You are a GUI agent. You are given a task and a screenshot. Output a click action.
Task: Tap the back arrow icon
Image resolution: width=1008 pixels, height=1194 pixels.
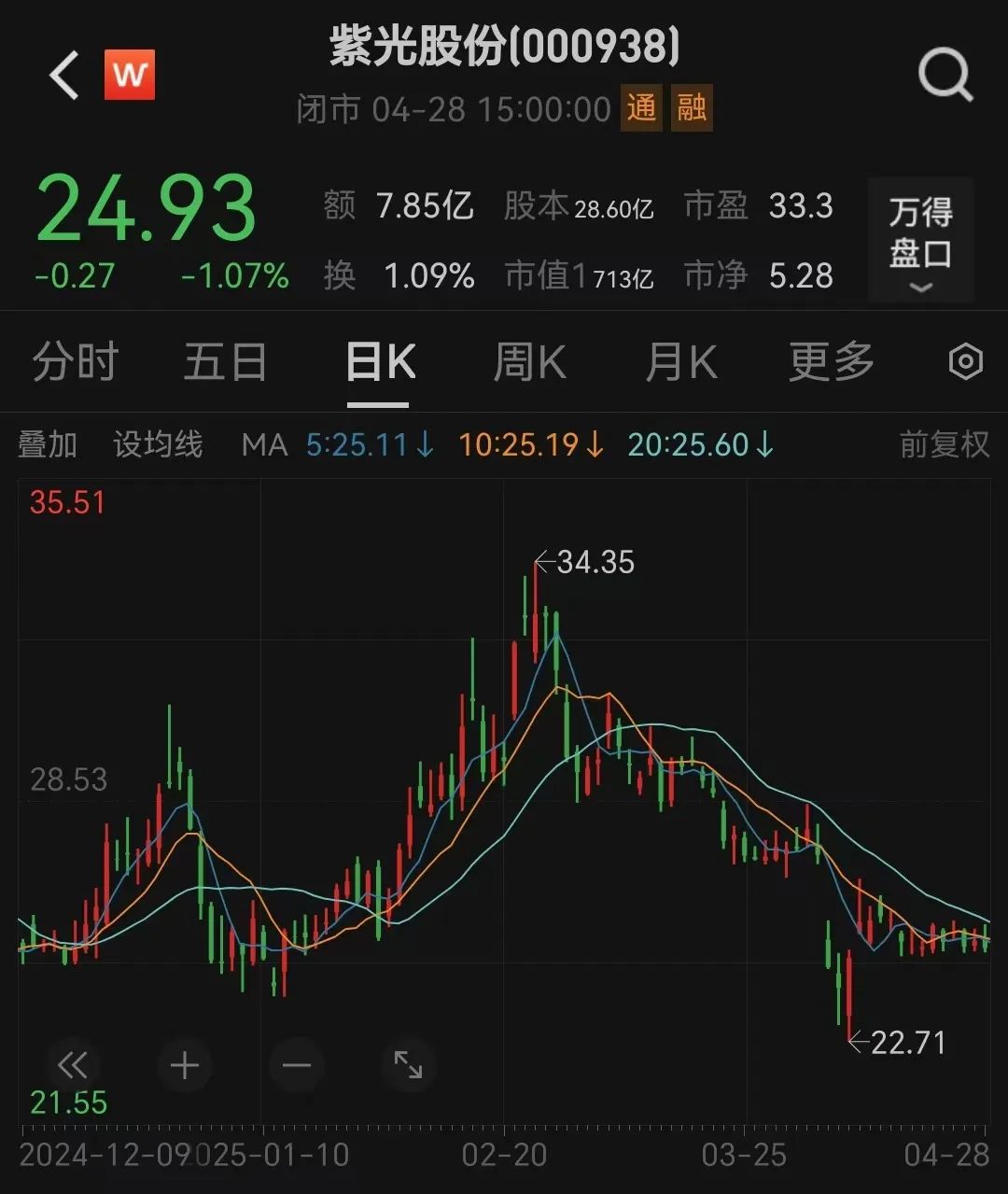(63, 75)
